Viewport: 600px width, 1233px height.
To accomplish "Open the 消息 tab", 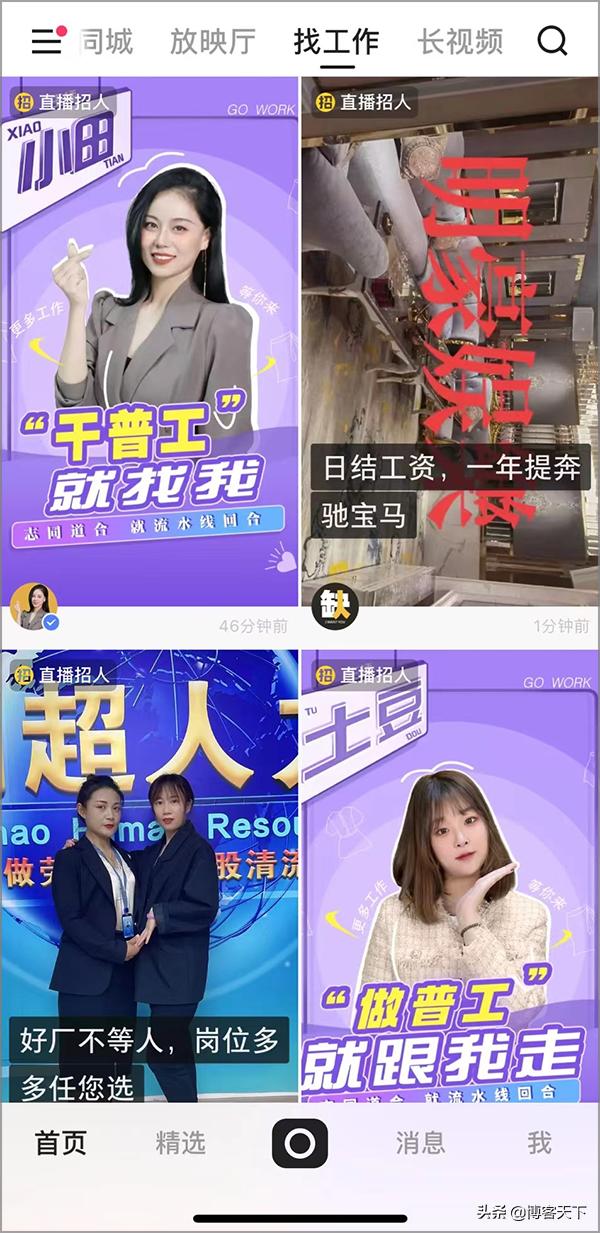I will (x=419, y=1143).
